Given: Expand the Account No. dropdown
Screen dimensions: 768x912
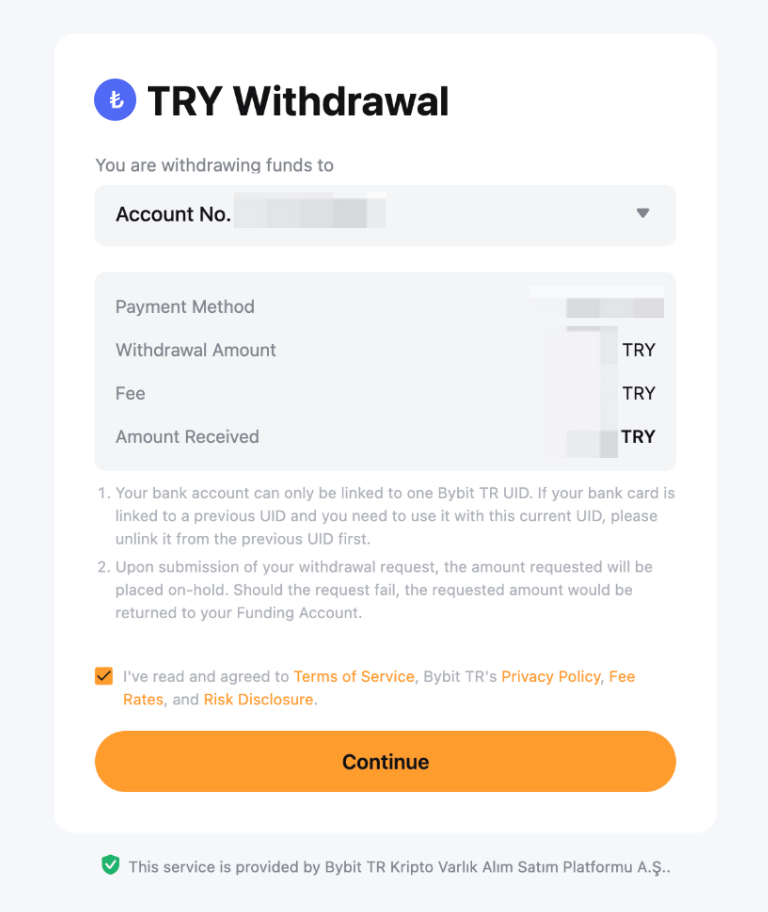Looking at the screenshot, I should 642,214.
